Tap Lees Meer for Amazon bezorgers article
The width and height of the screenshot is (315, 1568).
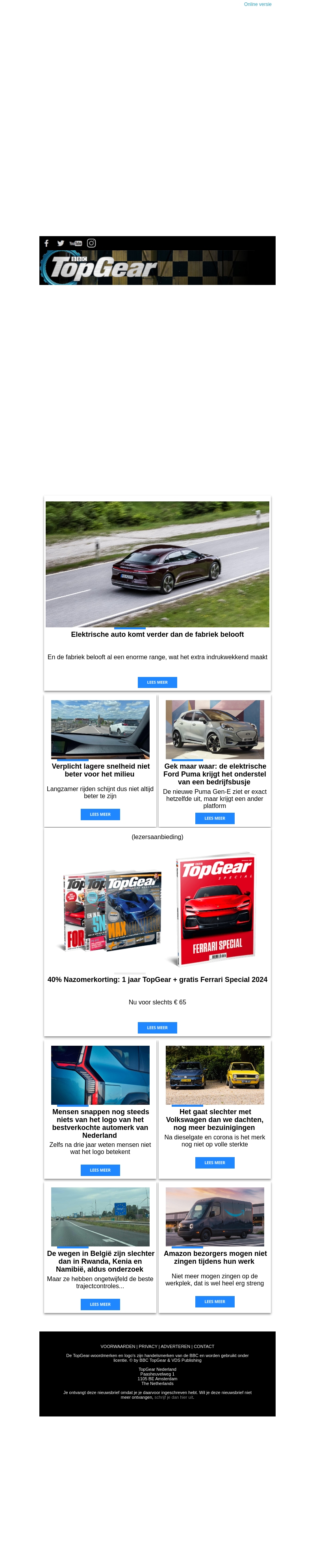pyautogui.click(x=215, y=1301)
